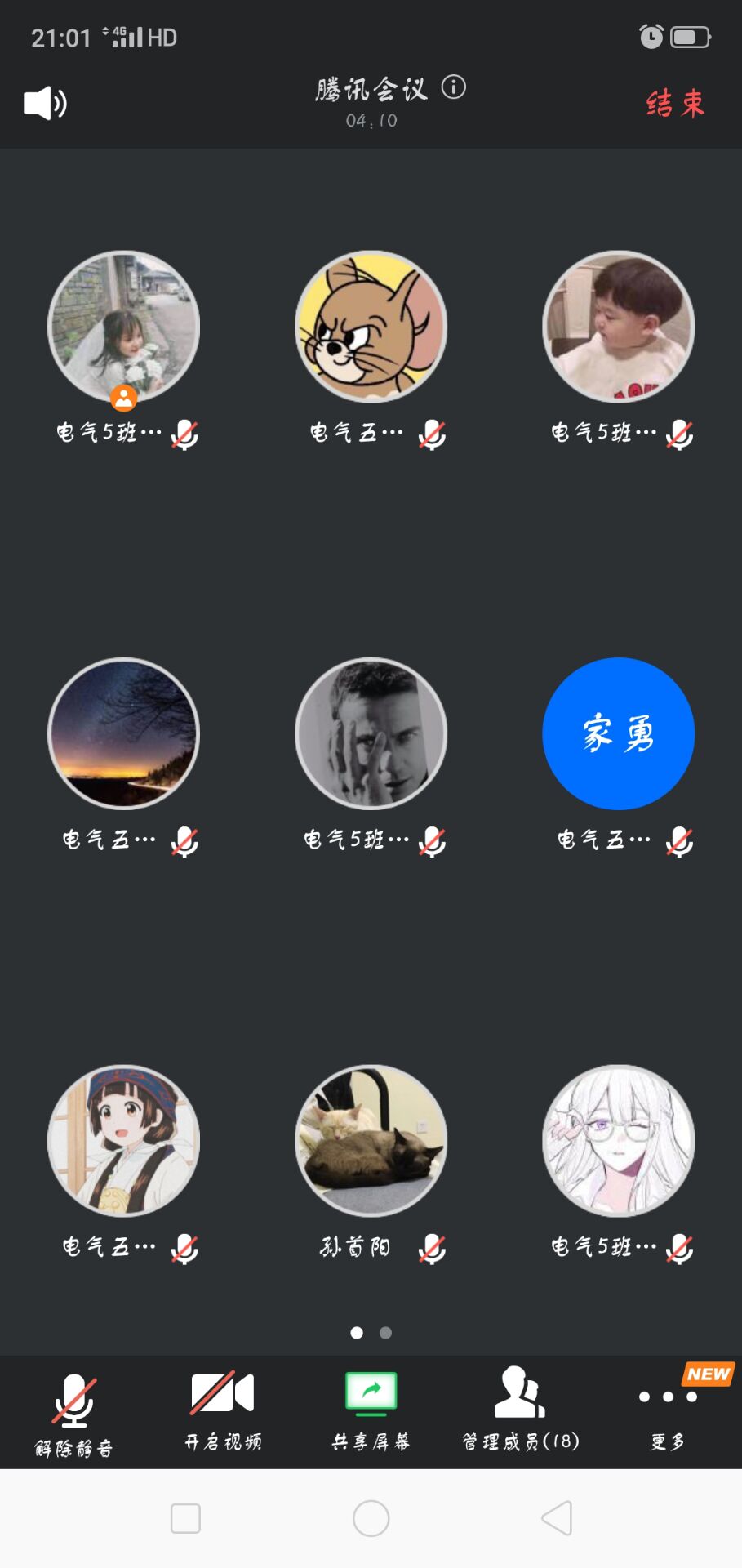Select the participant with white-haired anime avatar
Image resolution: width=742 pixels, height=1568 pixels.
618,1140
